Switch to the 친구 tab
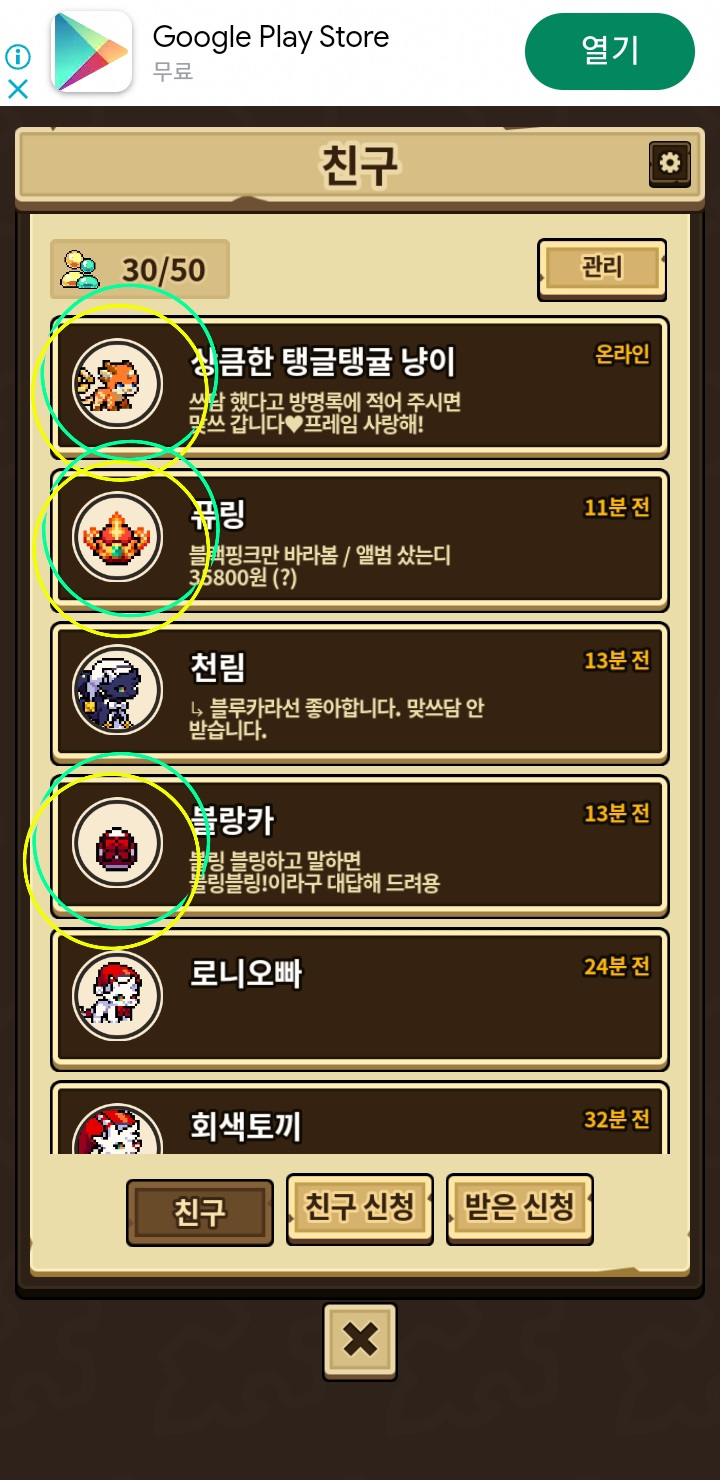The height and width of the screenshot is (1480, 720). coord(200,1212)
